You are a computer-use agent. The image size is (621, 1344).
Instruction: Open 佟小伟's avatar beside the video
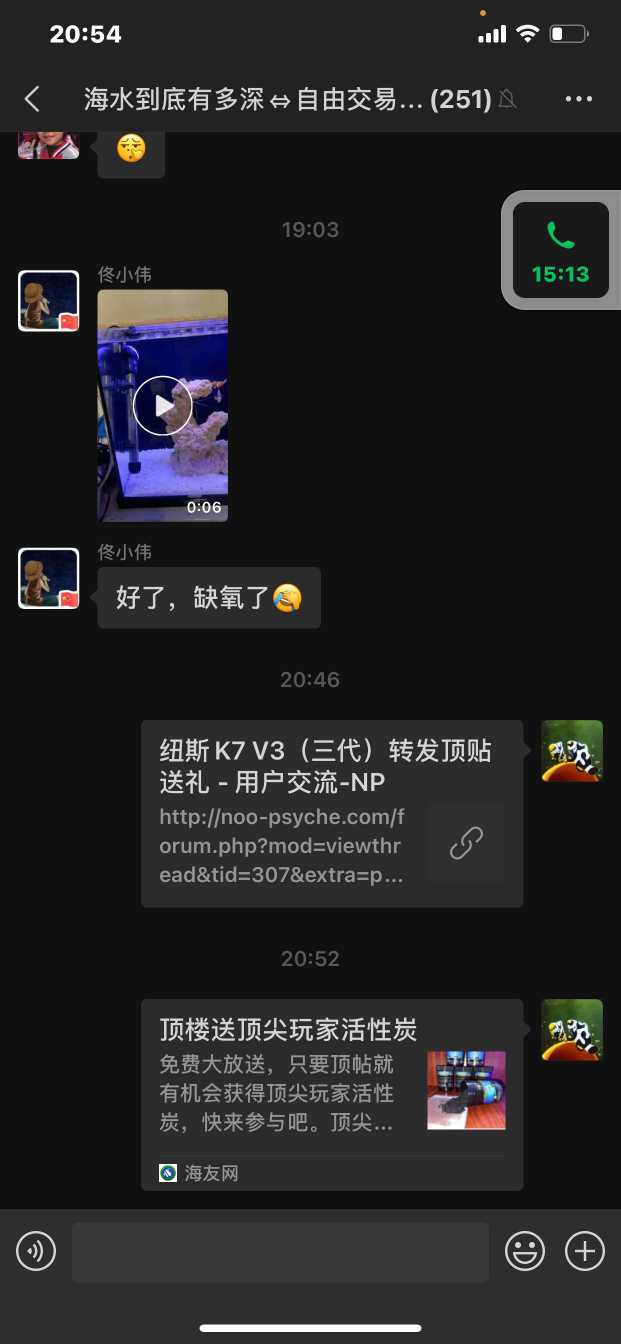[x=48, y=301]
